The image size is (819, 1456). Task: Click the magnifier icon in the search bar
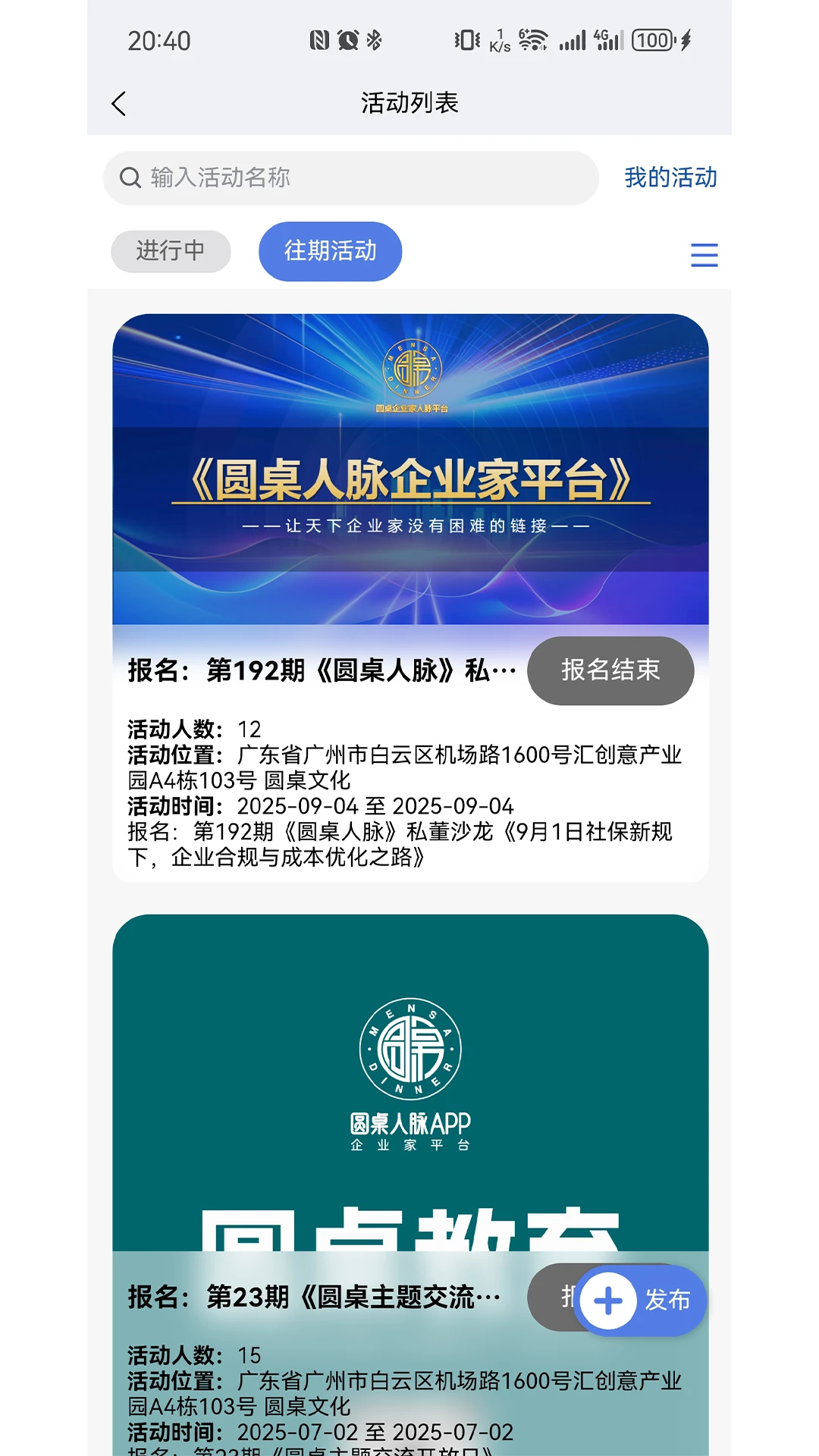click(x=130, y=177)
